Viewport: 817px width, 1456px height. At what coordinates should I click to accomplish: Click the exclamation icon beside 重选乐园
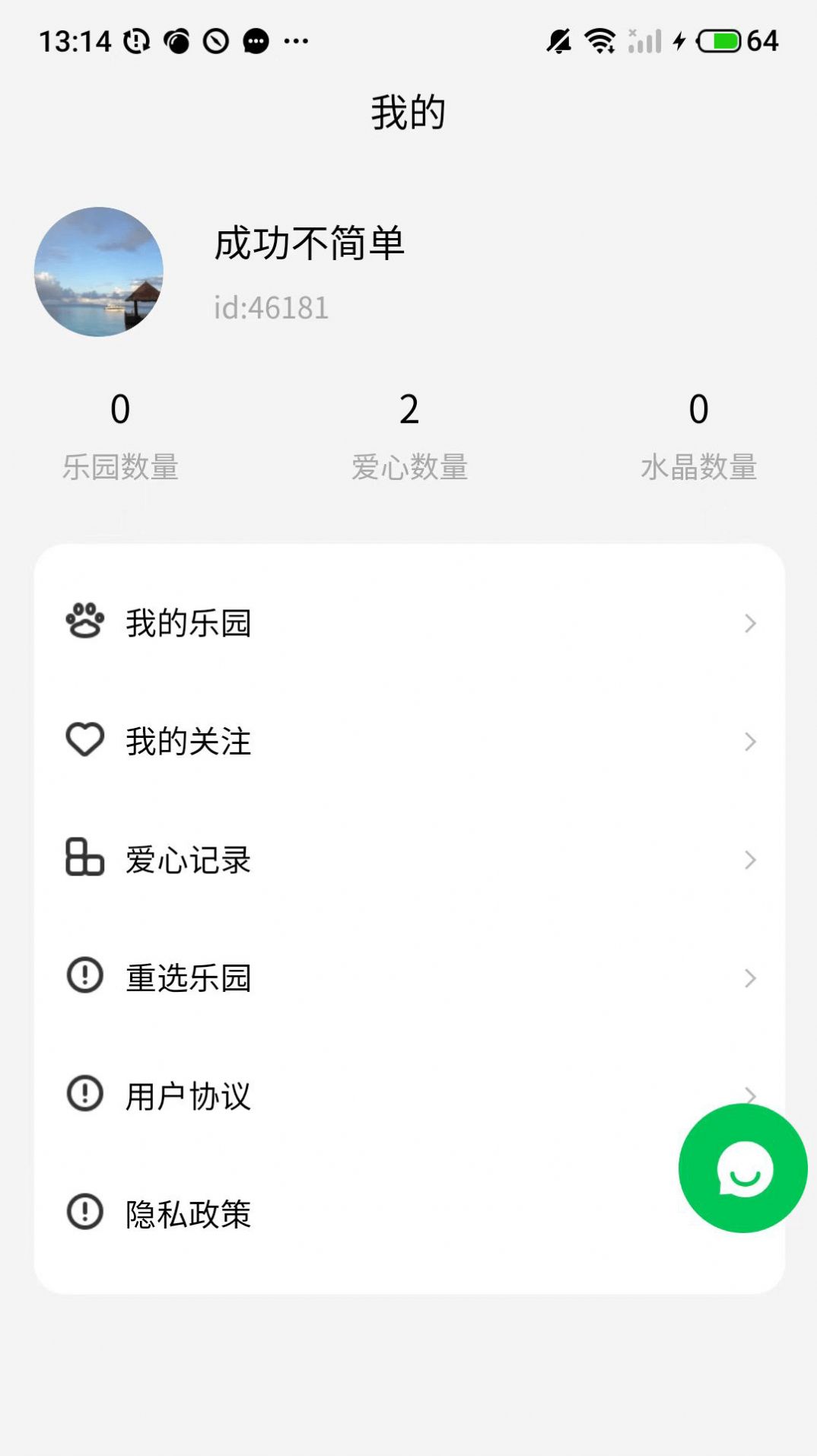(x=84, y=977)
